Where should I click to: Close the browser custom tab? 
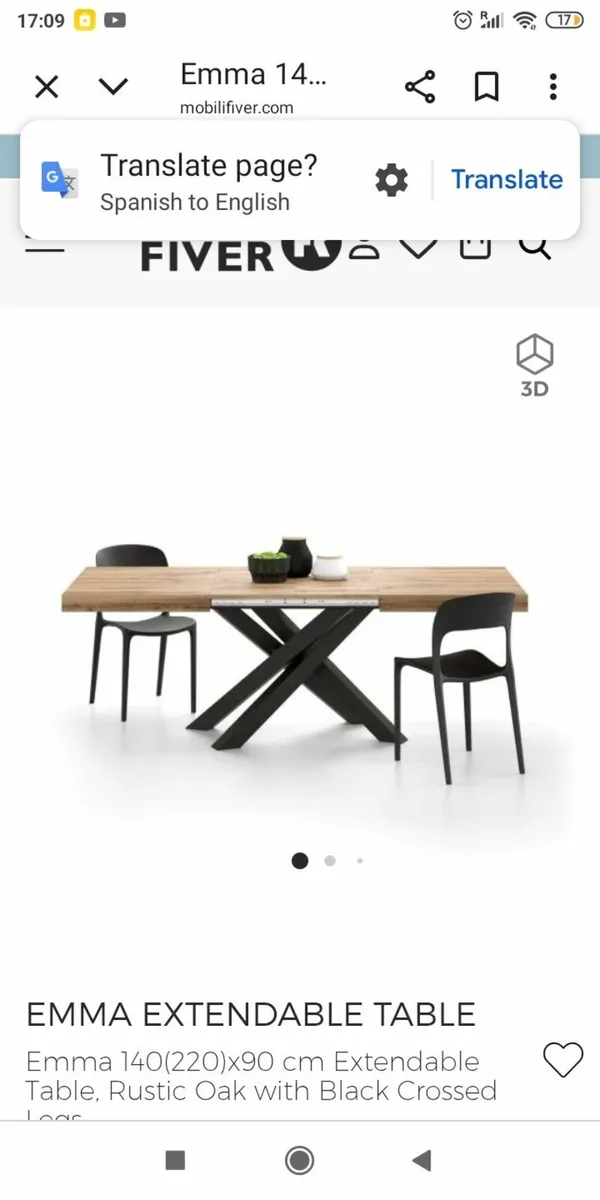pos(46,88)
